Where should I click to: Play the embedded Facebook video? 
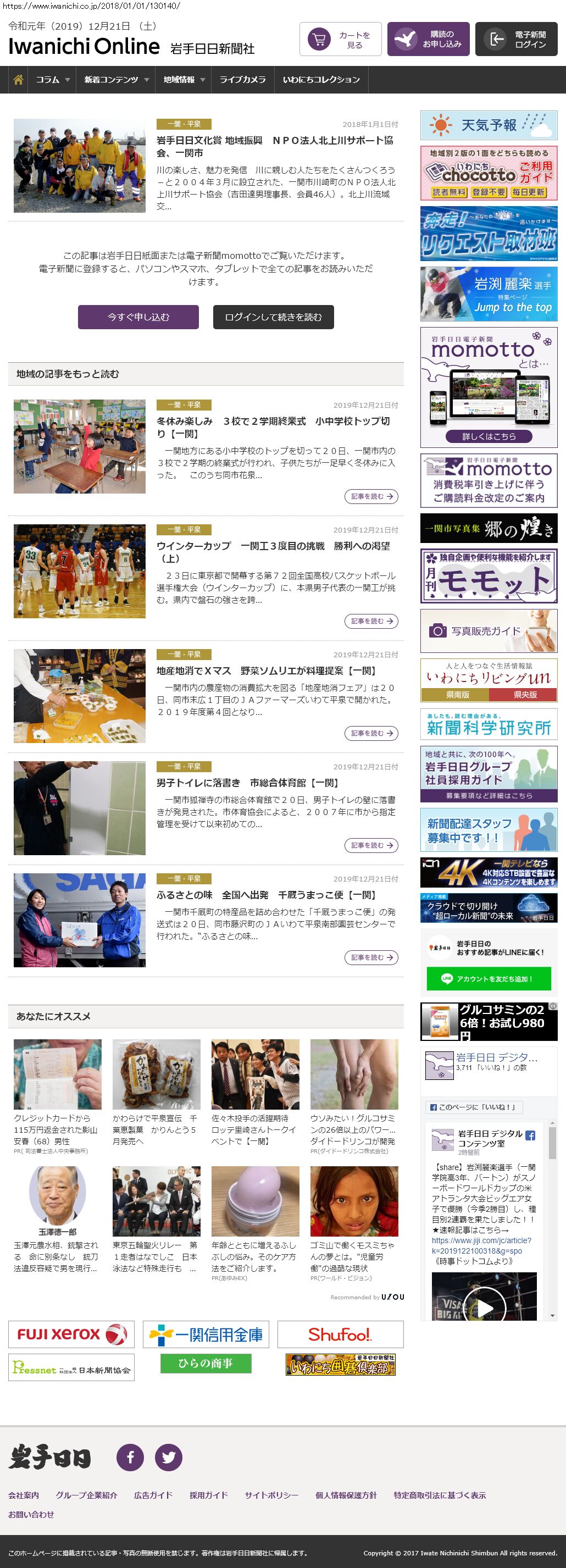tap(485, 1307)
